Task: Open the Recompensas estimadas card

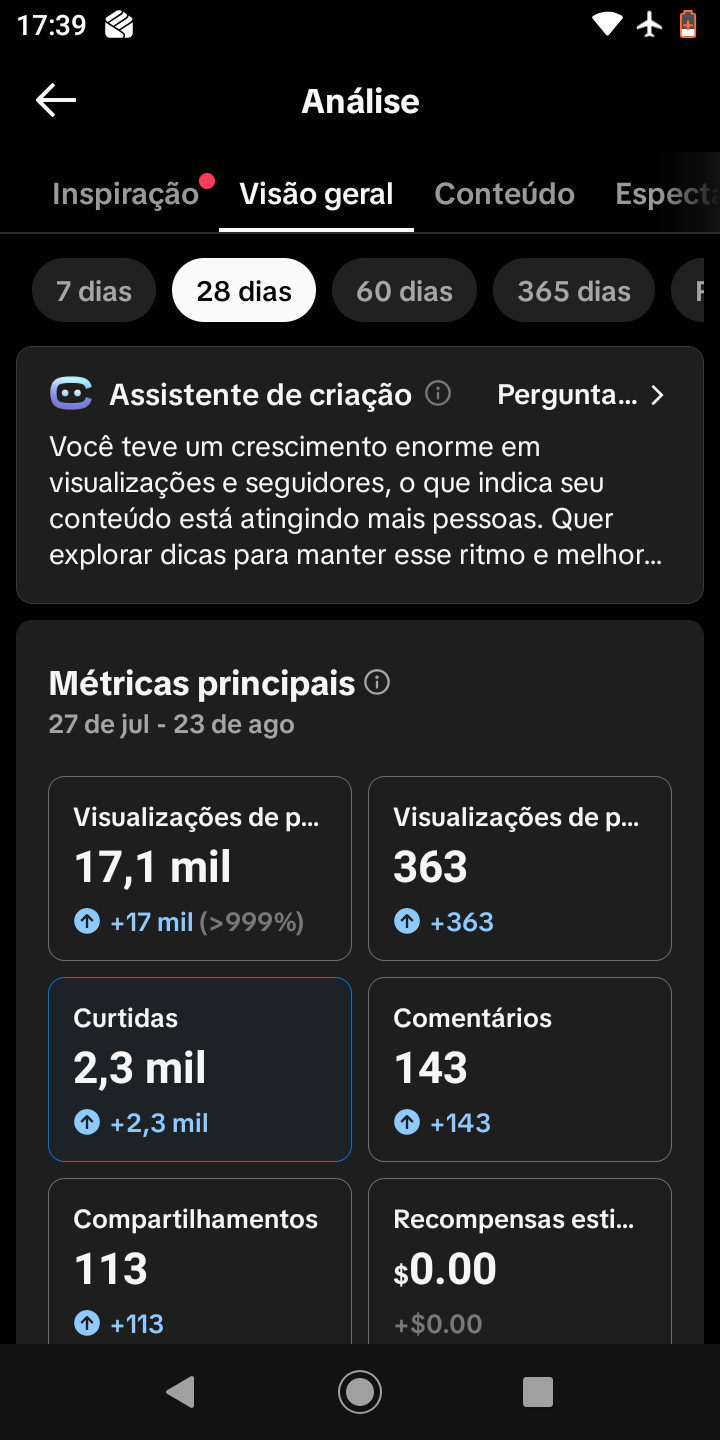Action: (x=520, y=1261)
